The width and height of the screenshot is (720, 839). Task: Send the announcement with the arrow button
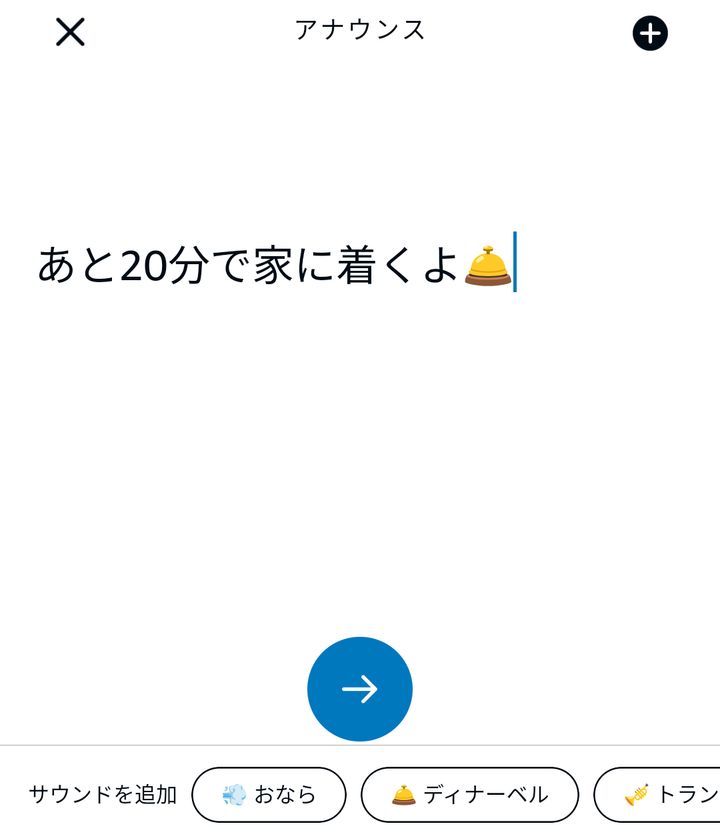(x=360, y=689)
